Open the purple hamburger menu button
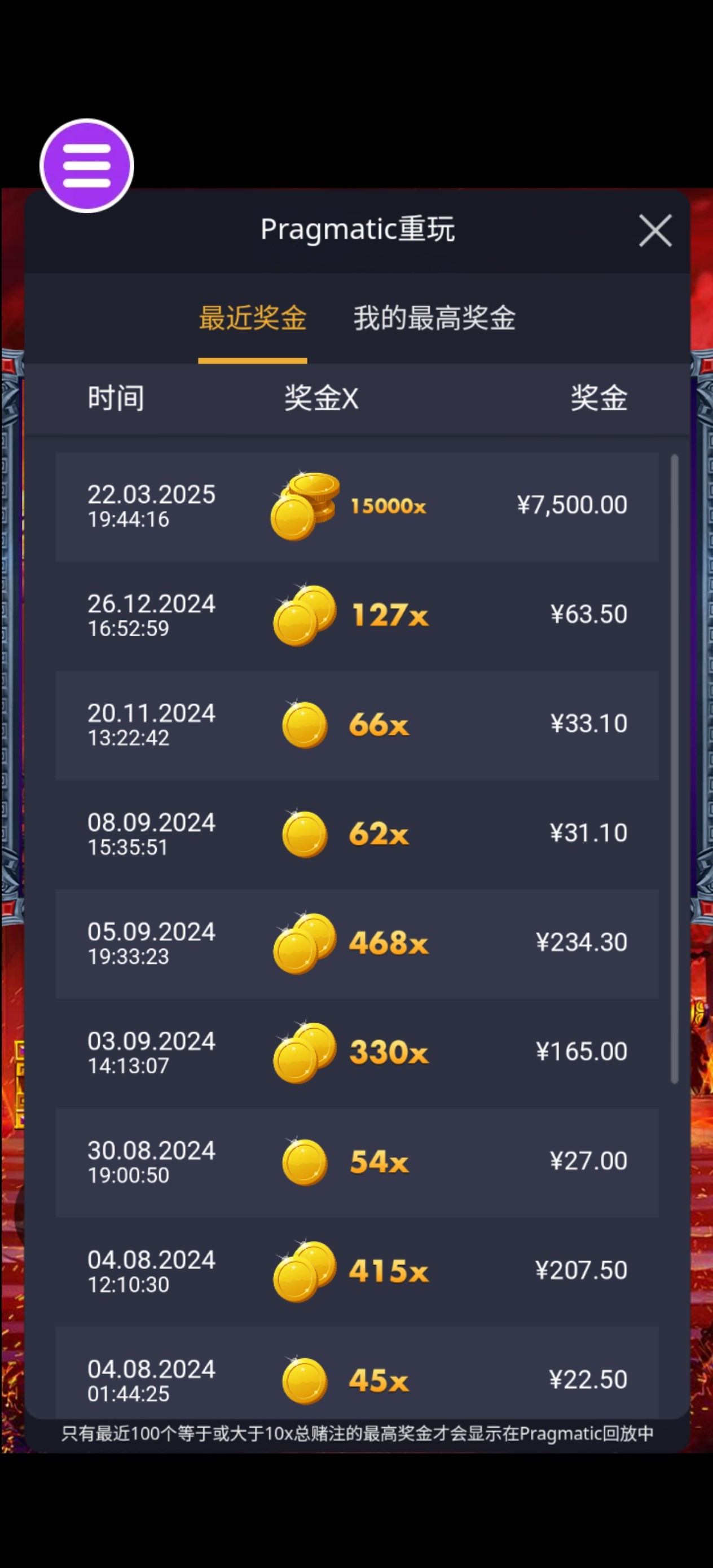The height and width of the screenshot is (1568, 713). pos(86,166)
